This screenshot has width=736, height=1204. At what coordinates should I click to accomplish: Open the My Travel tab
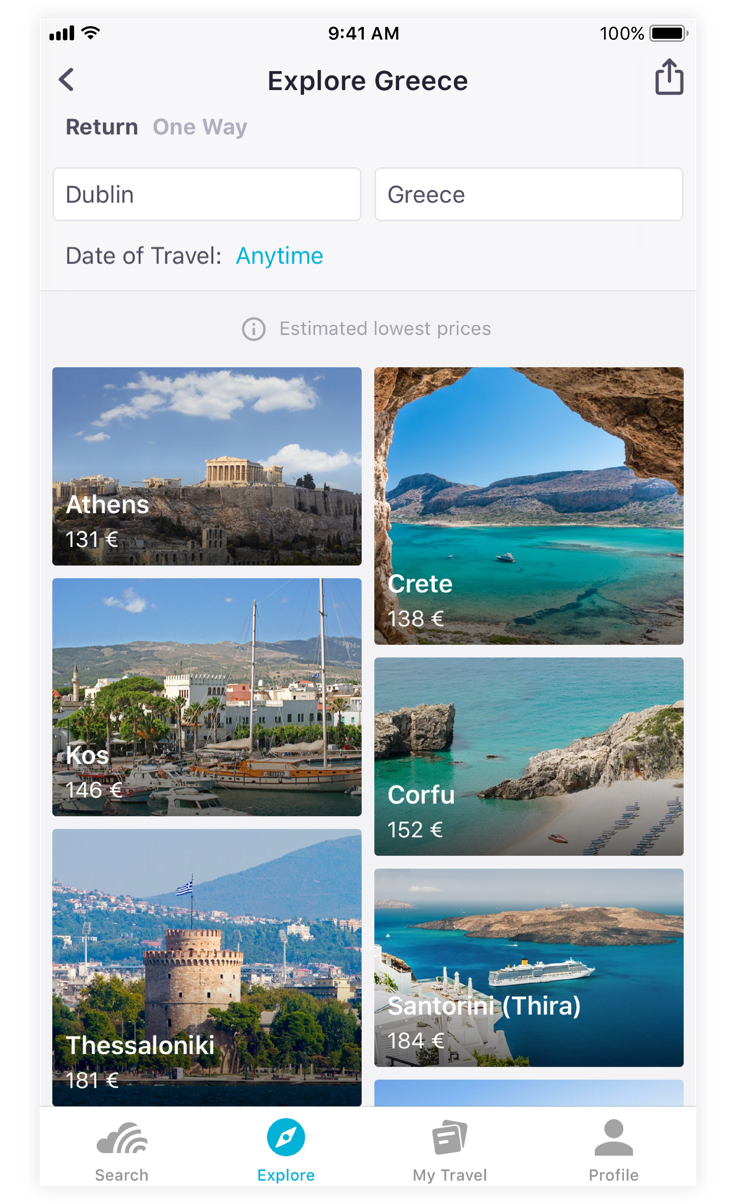tap(450, 1152)
